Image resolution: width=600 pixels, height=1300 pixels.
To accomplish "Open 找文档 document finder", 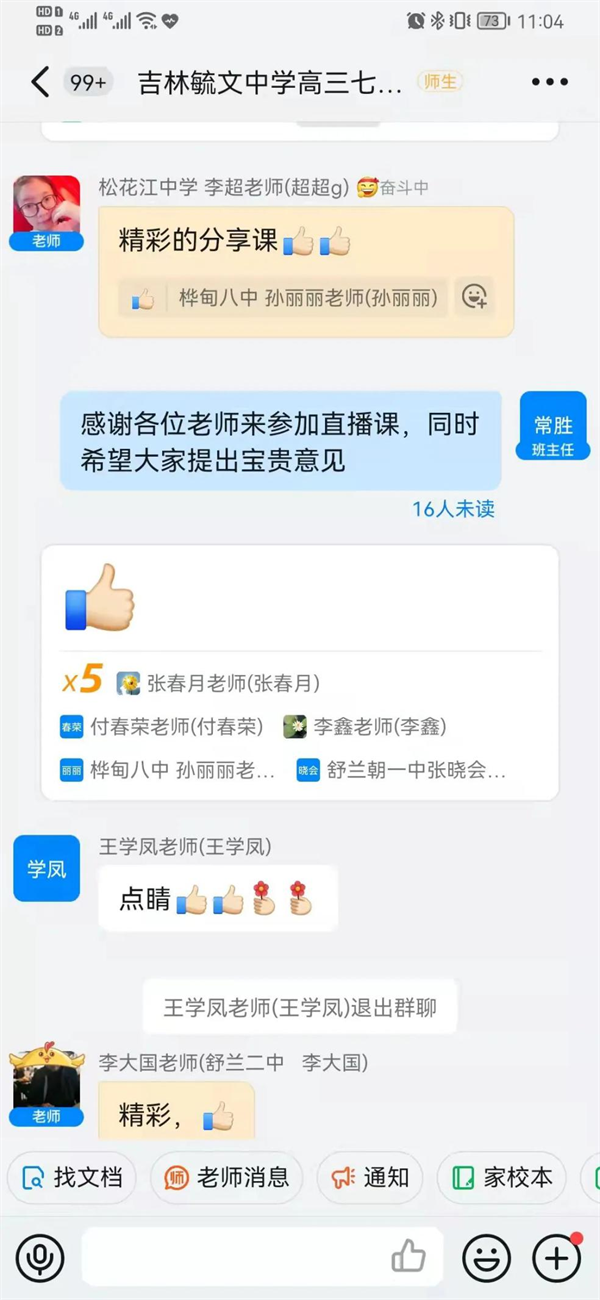I will click(72, 1177).
